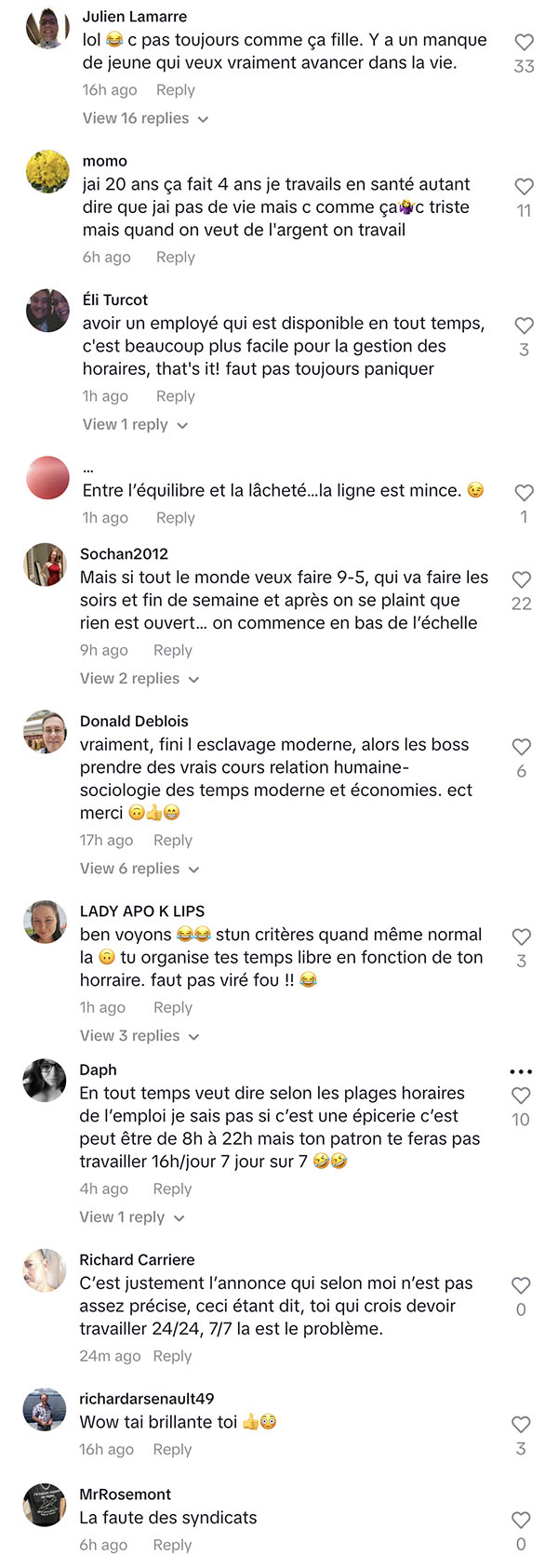Image resolution: width=558 pixels, height=1568 pixels.
Task: Expand 16 replies under Julien Lamarre's comment
Action: click(x=145, y=119)
